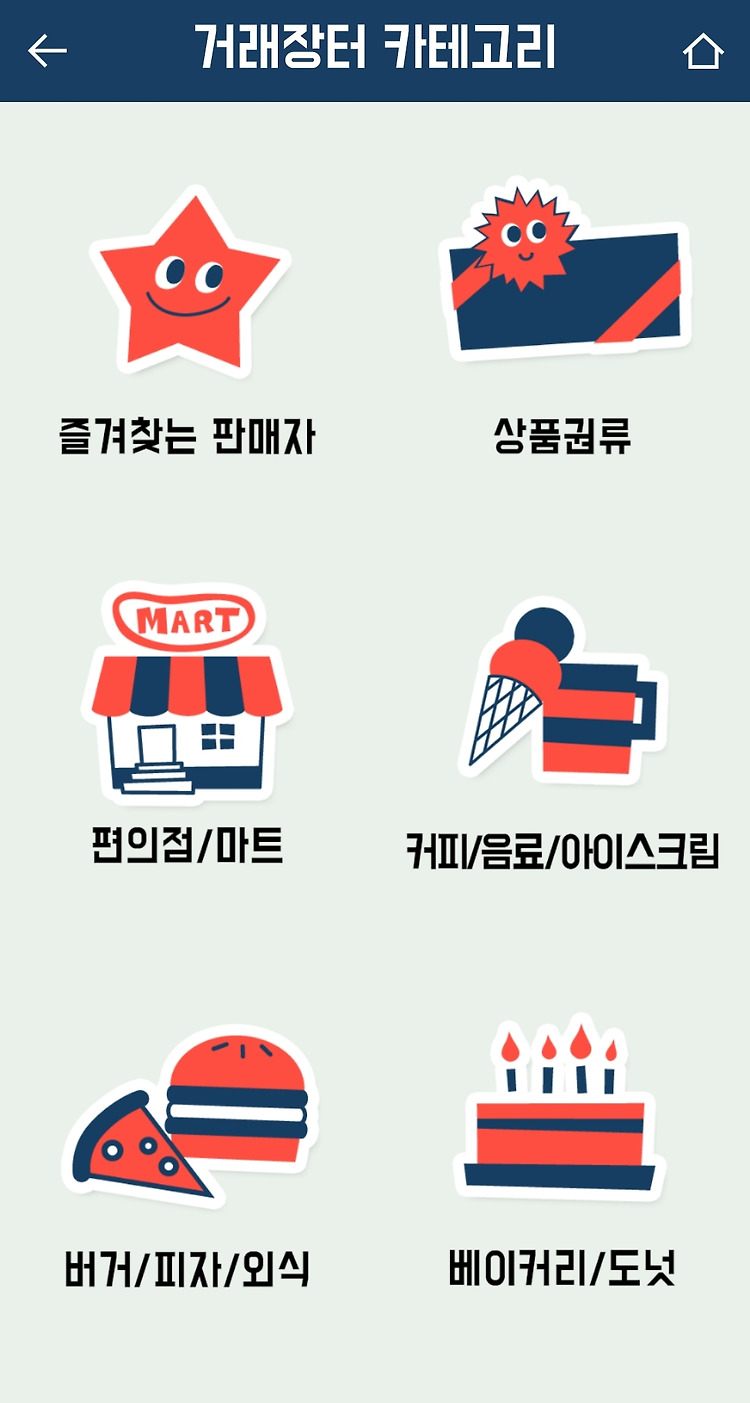Select the 상품권류 category
Viewport: 750px width, 1403px height.
[563, 318]
